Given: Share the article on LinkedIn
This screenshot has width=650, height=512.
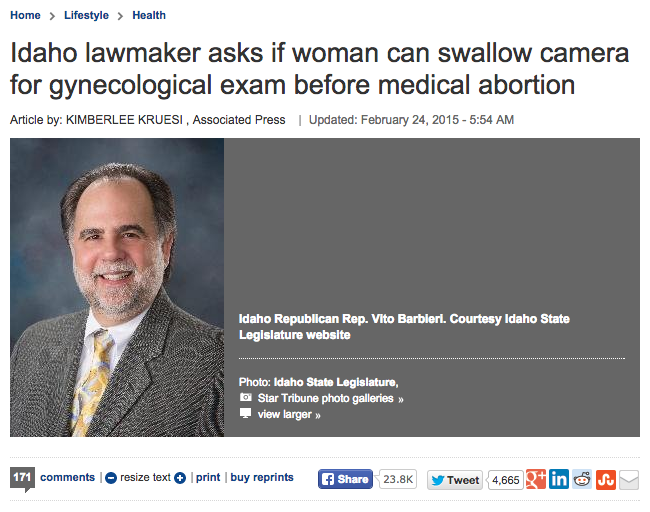Looking at the screenshot, I should click(x=559, y=479).
